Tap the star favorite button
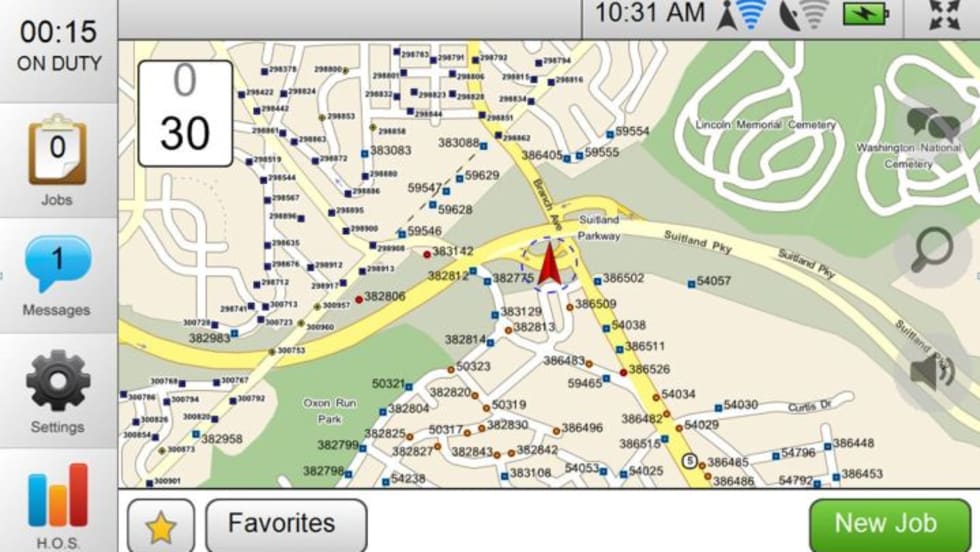The width and height of the screenshot is (980, 552). click(x=161, y=526)
